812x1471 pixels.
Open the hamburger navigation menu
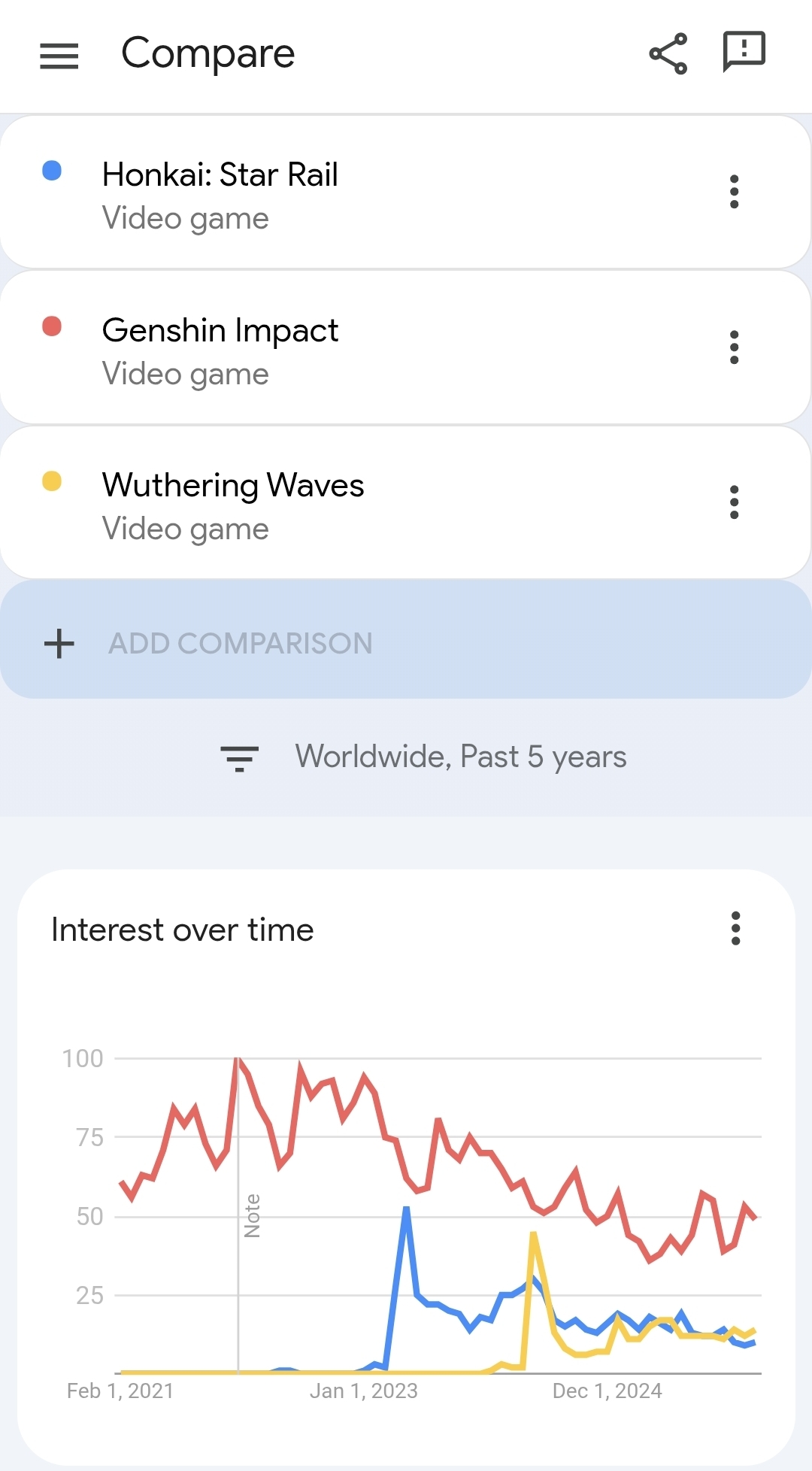59,56
